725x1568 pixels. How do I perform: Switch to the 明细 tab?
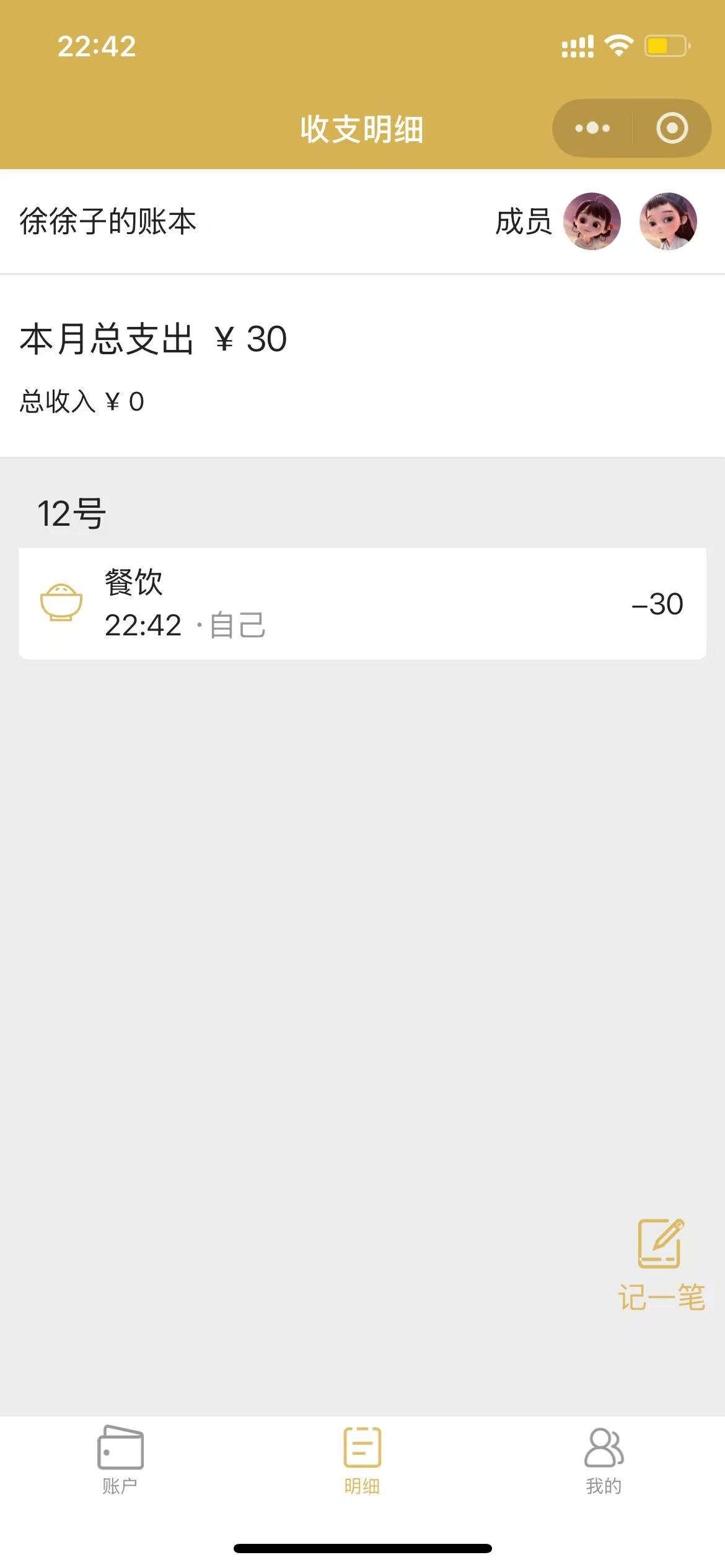[x=362, y=1460]
